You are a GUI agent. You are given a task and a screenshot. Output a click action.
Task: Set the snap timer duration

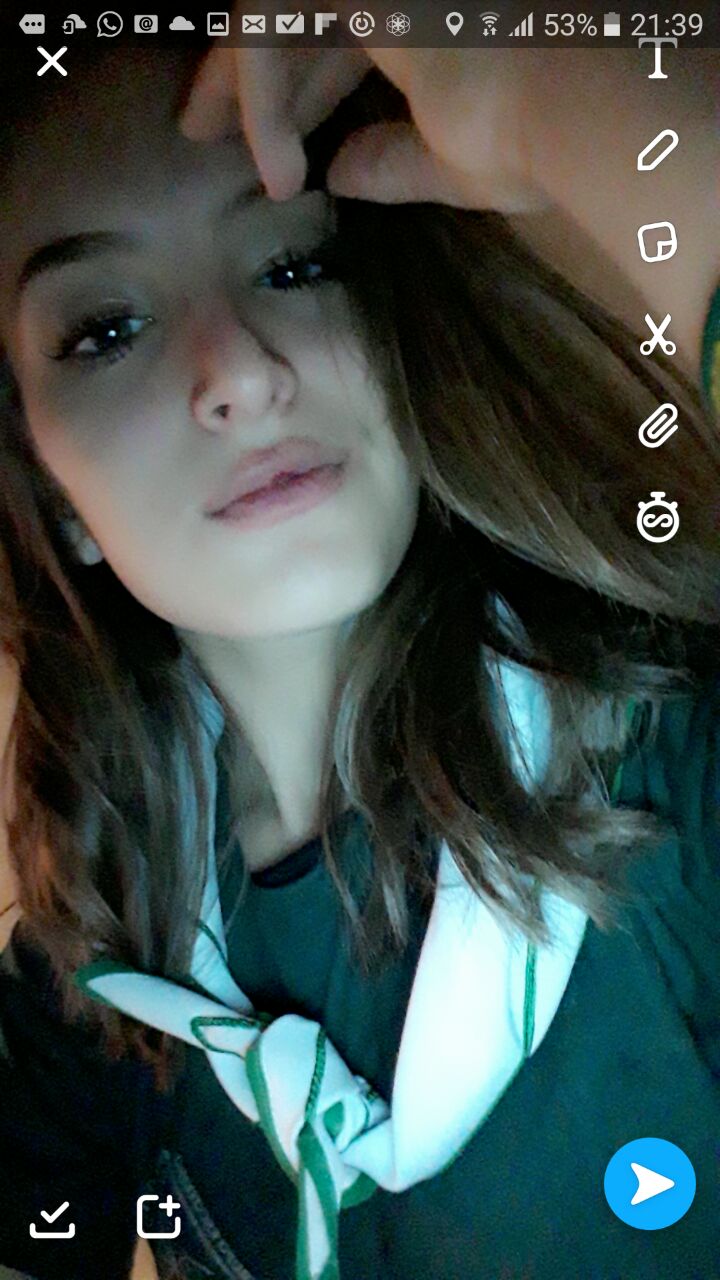[658, 519]
